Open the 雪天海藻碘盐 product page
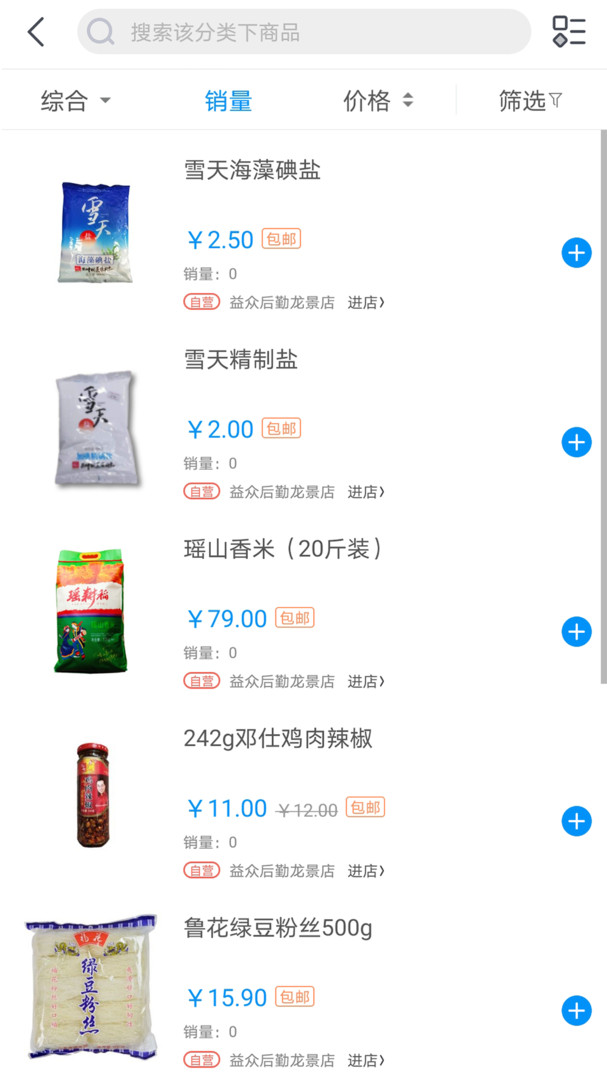Screen dimensions: 607x1080 click(x=252, y=170)
